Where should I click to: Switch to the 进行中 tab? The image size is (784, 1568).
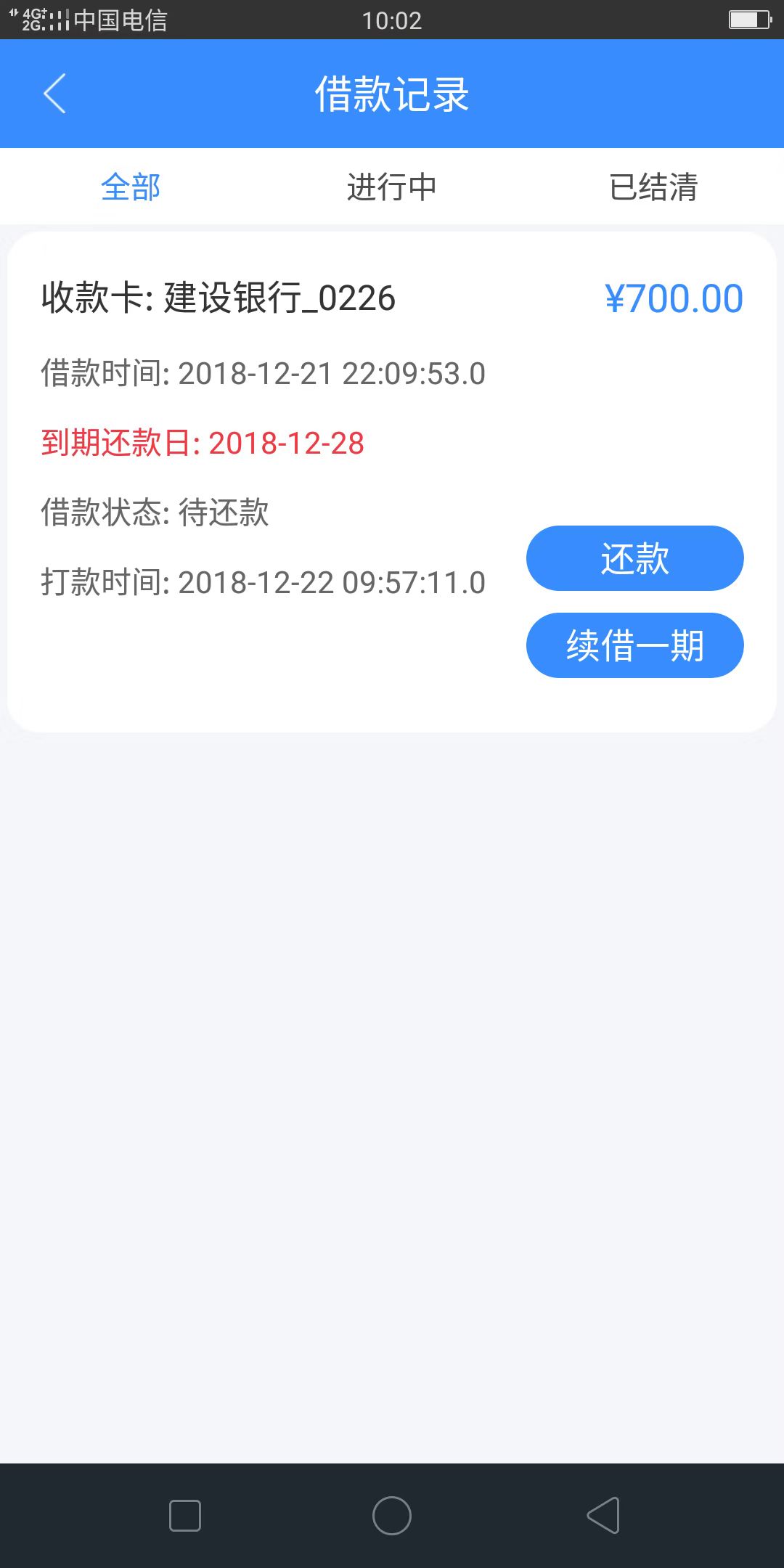(392, 187)
